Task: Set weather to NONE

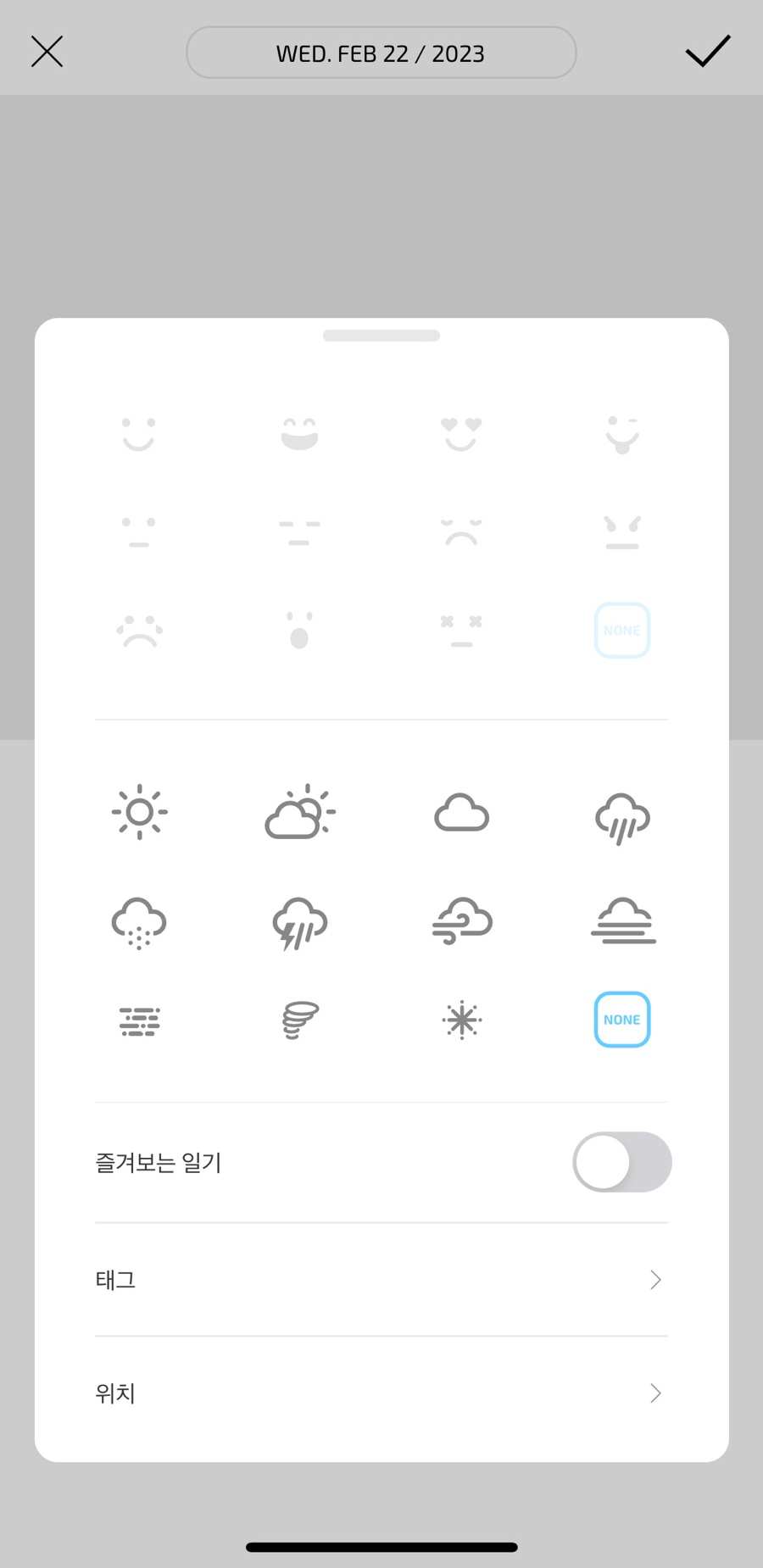Action: [622, 1020]
